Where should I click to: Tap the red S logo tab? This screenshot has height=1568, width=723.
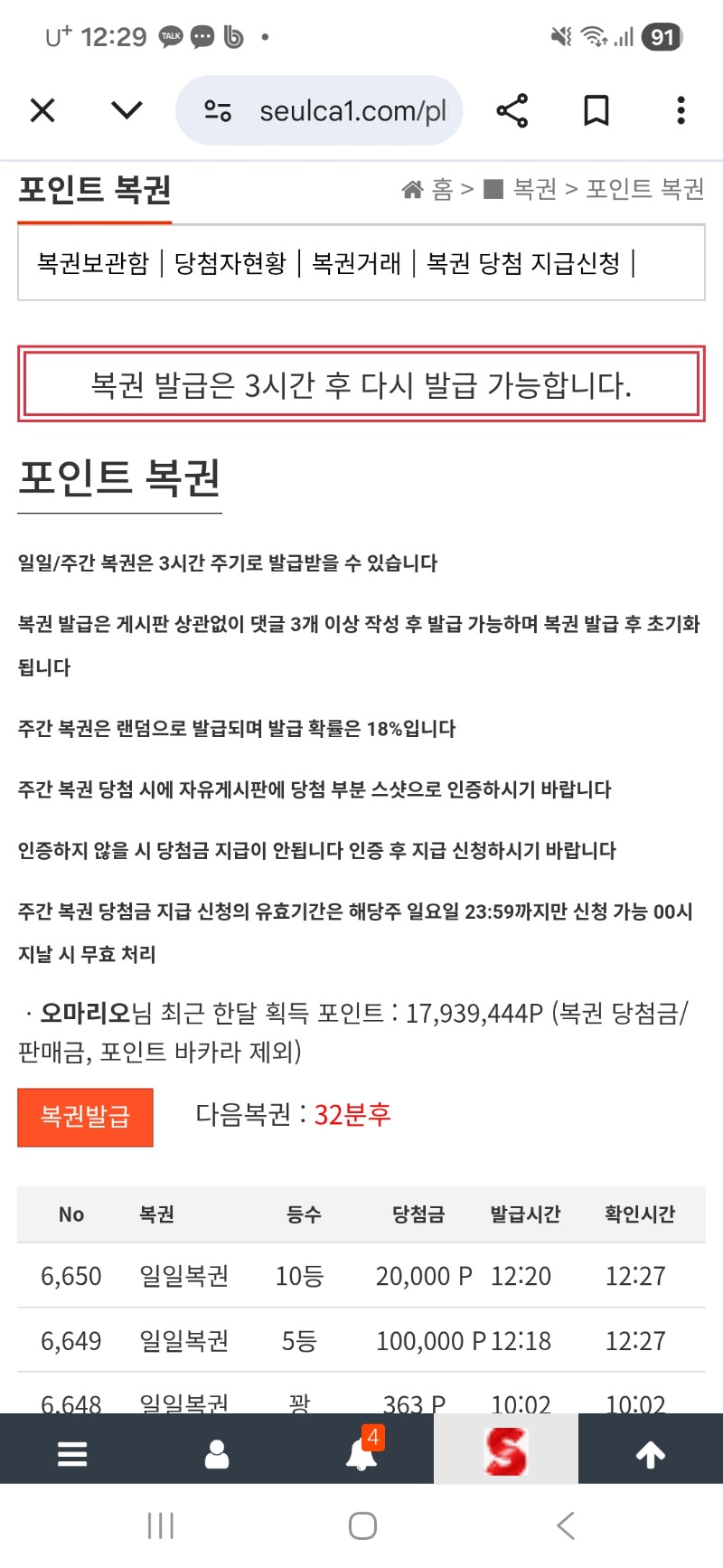click(505, 1450)
